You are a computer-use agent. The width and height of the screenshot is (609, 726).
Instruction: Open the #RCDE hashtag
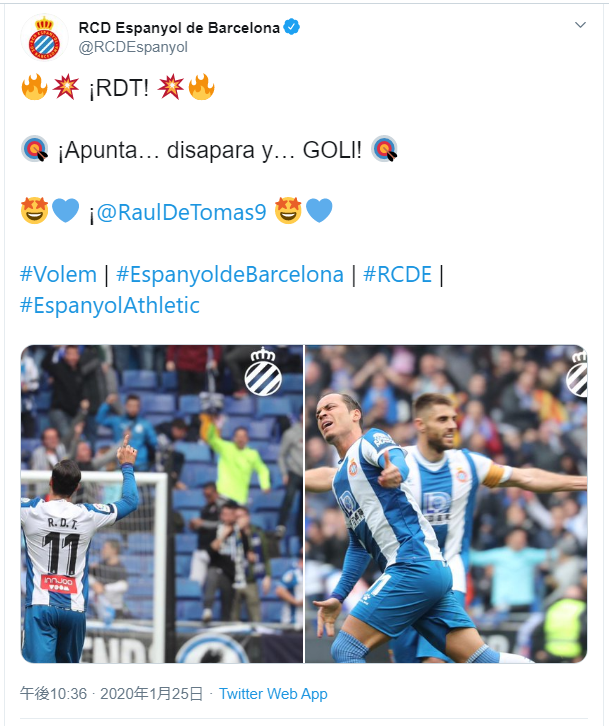click(x=397, y=274)
